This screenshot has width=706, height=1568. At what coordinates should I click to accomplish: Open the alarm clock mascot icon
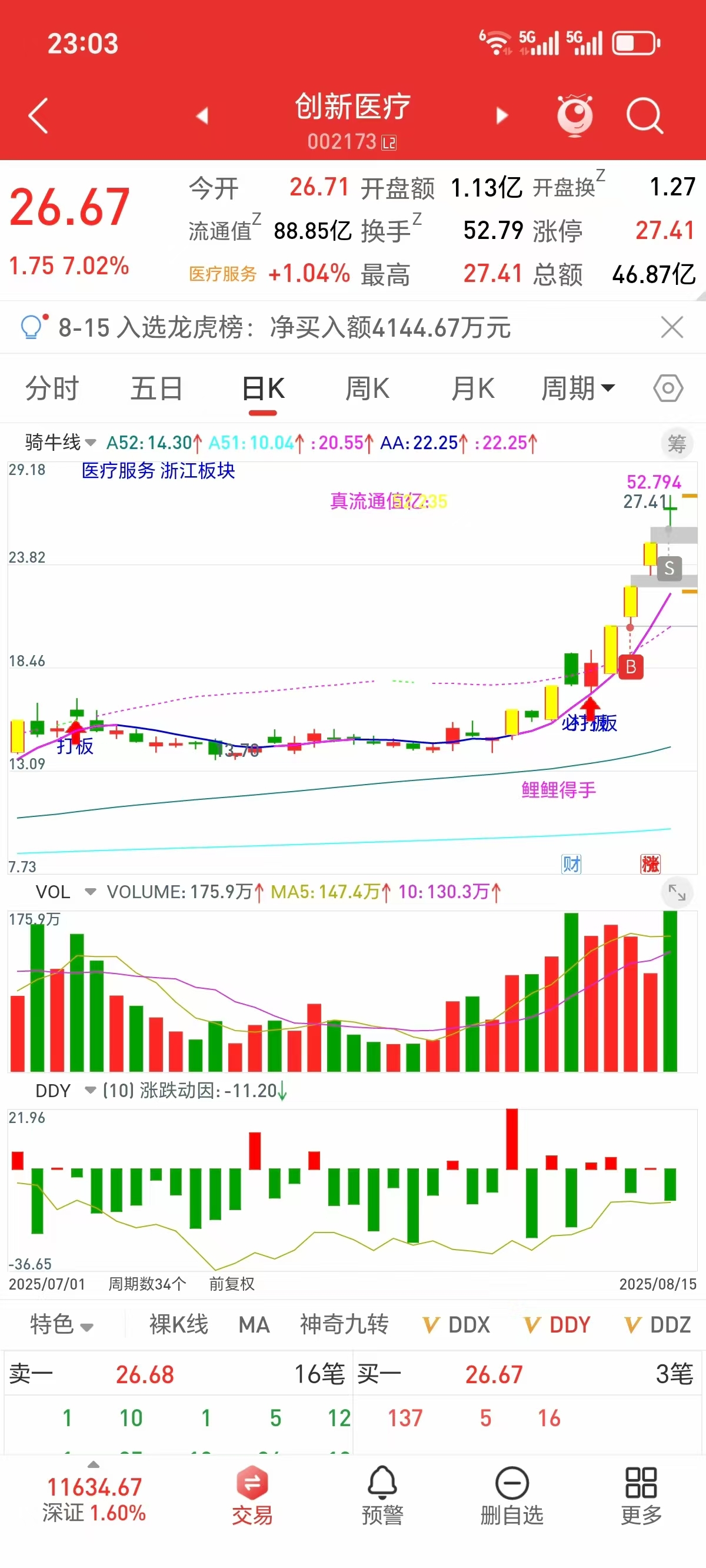(575, 115)
